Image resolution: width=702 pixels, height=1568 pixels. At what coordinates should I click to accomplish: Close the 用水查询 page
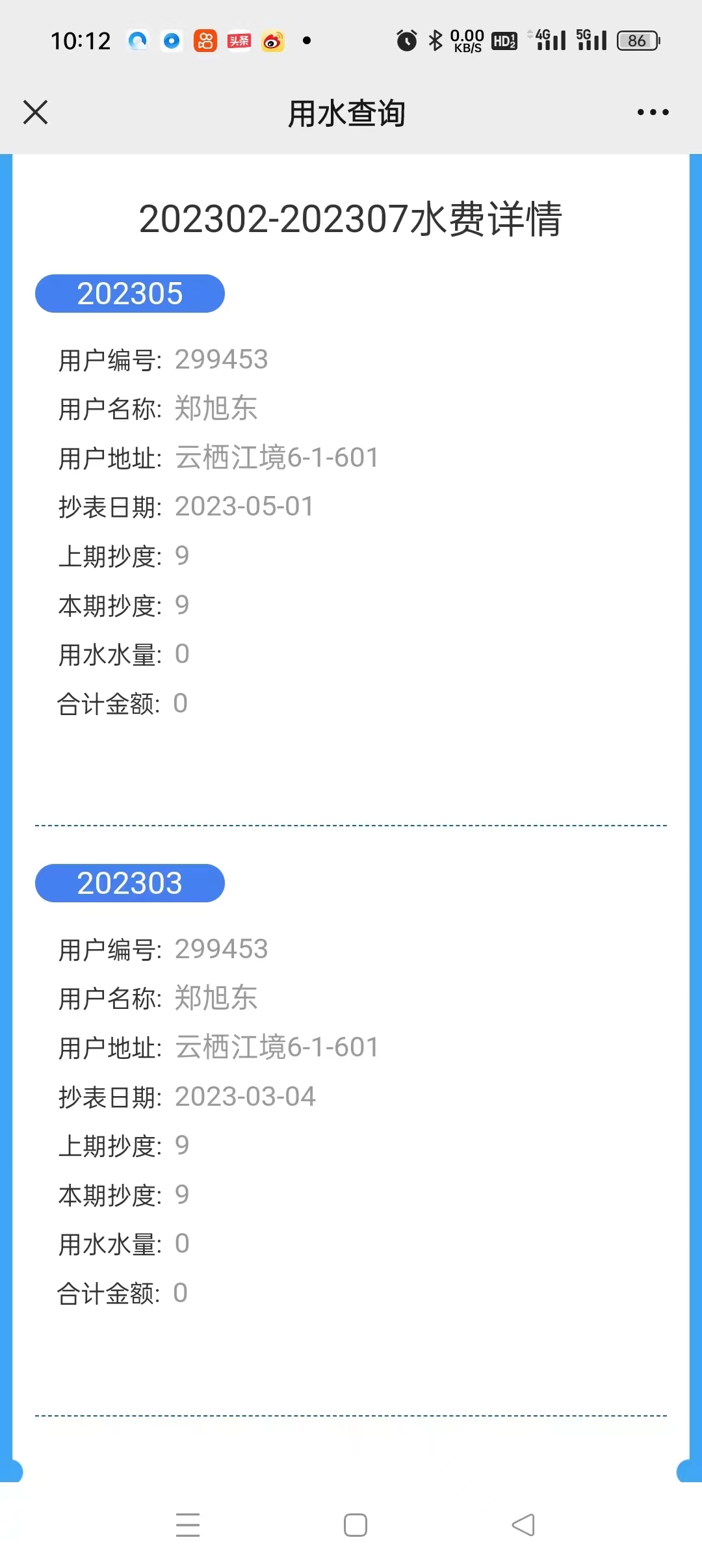tap(36, 112)
